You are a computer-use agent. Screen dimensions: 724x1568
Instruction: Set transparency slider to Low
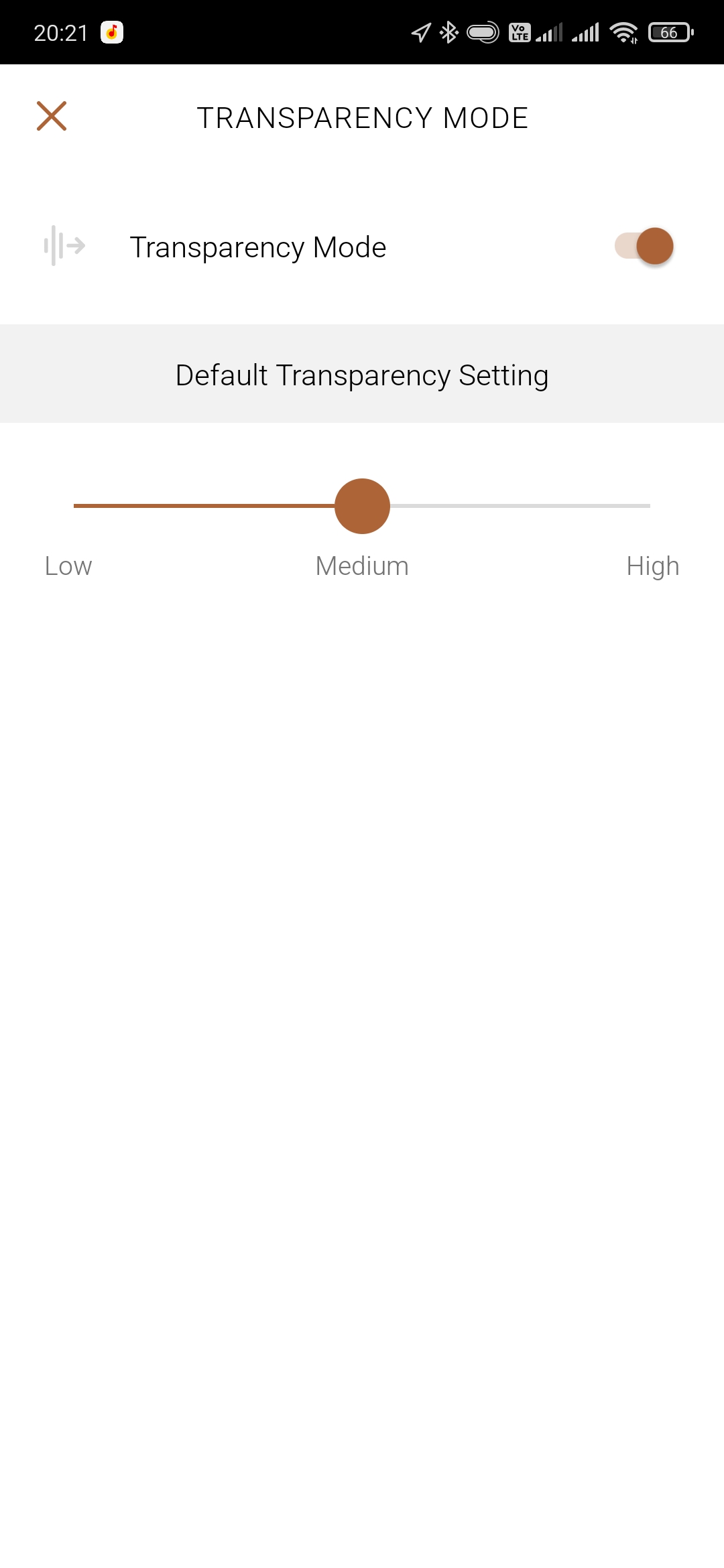click(76, 506)
